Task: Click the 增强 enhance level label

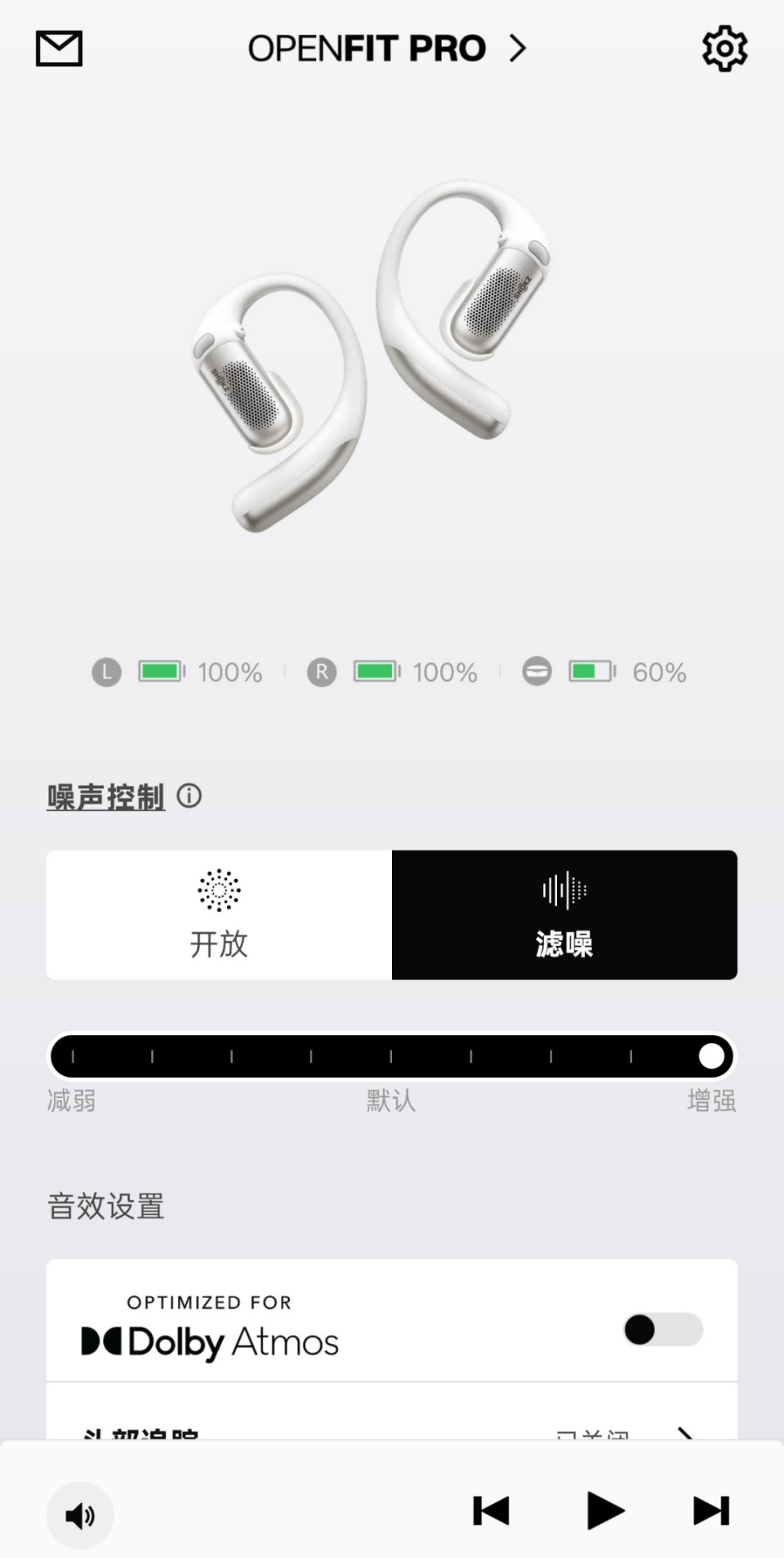Action: (711, 1100)
